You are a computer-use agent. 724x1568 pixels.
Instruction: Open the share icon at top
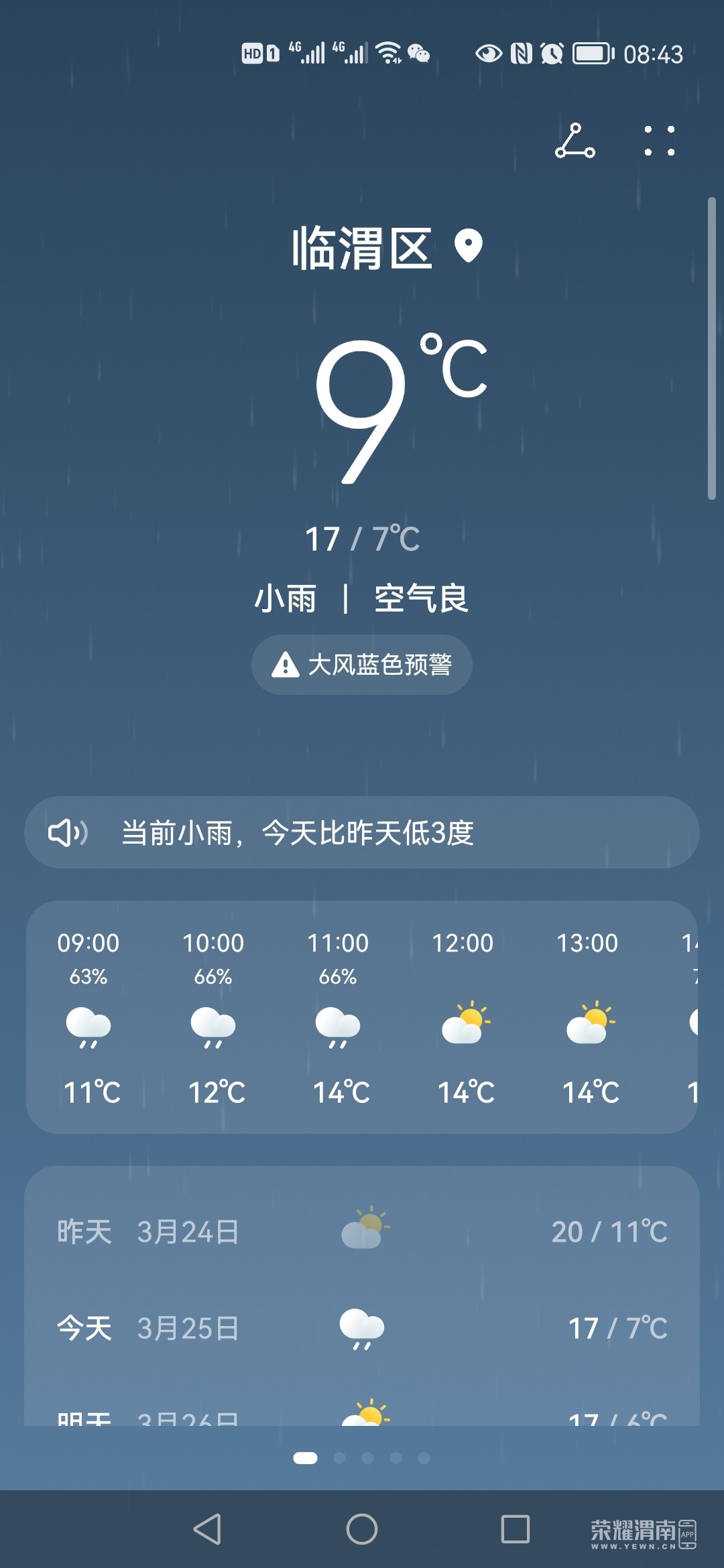[575, 141]
